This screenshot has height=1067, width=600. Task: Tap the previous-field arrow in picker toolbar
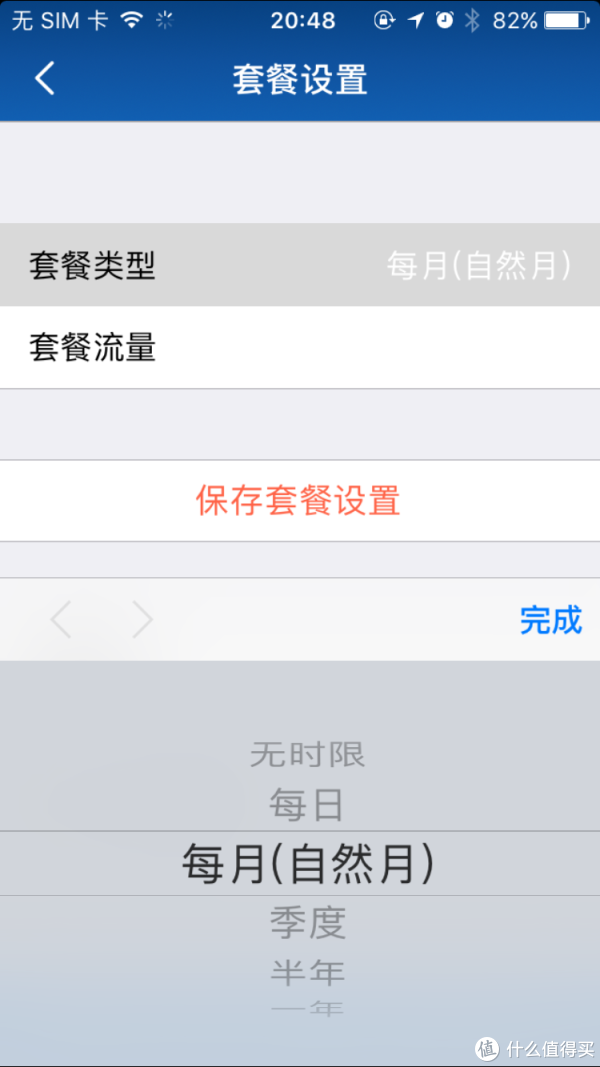point(61,619)
